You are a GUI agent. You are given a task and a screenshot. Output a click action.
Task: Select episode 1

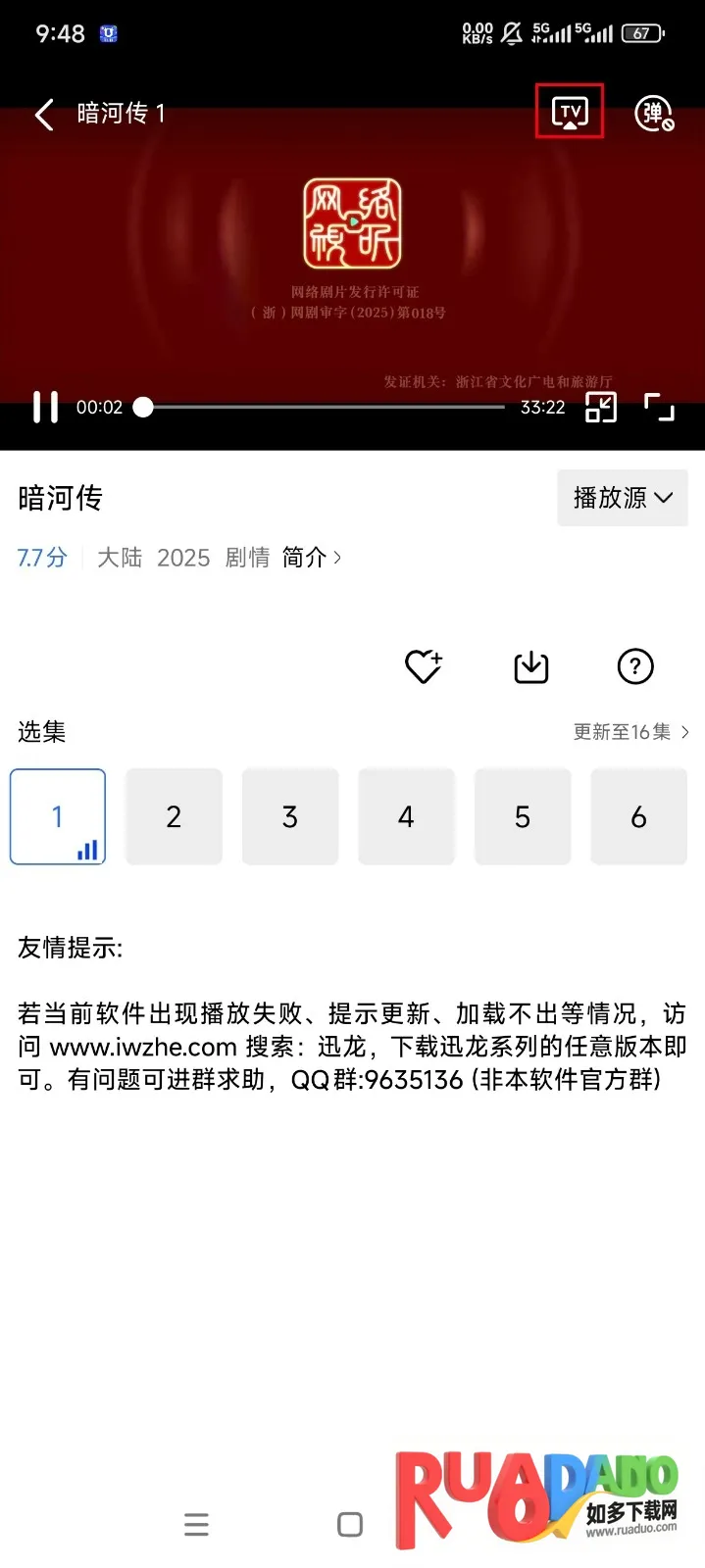coord(58,816)
